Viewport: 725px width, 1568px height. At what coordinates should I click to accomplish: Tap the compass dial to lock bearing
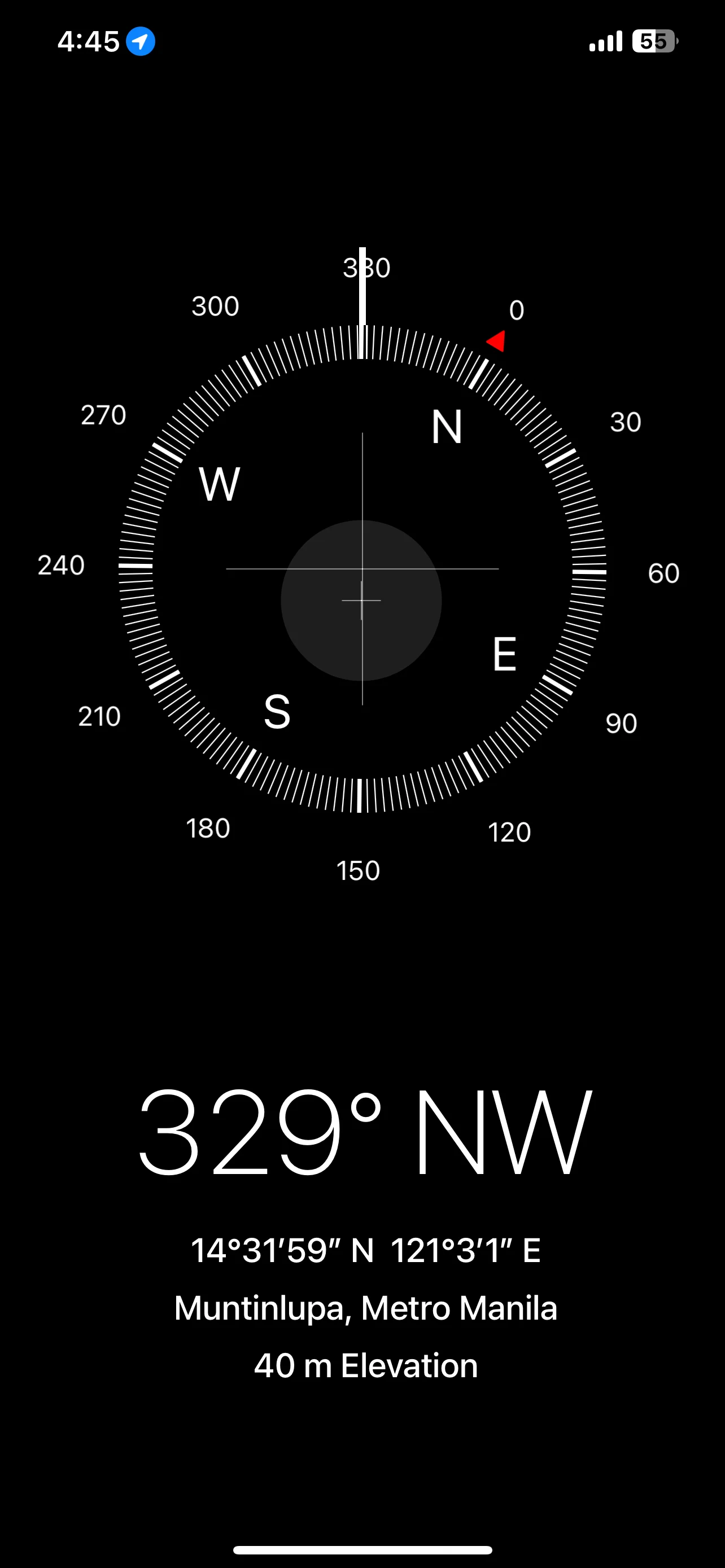pyautogui.click(x=362, y=568)
